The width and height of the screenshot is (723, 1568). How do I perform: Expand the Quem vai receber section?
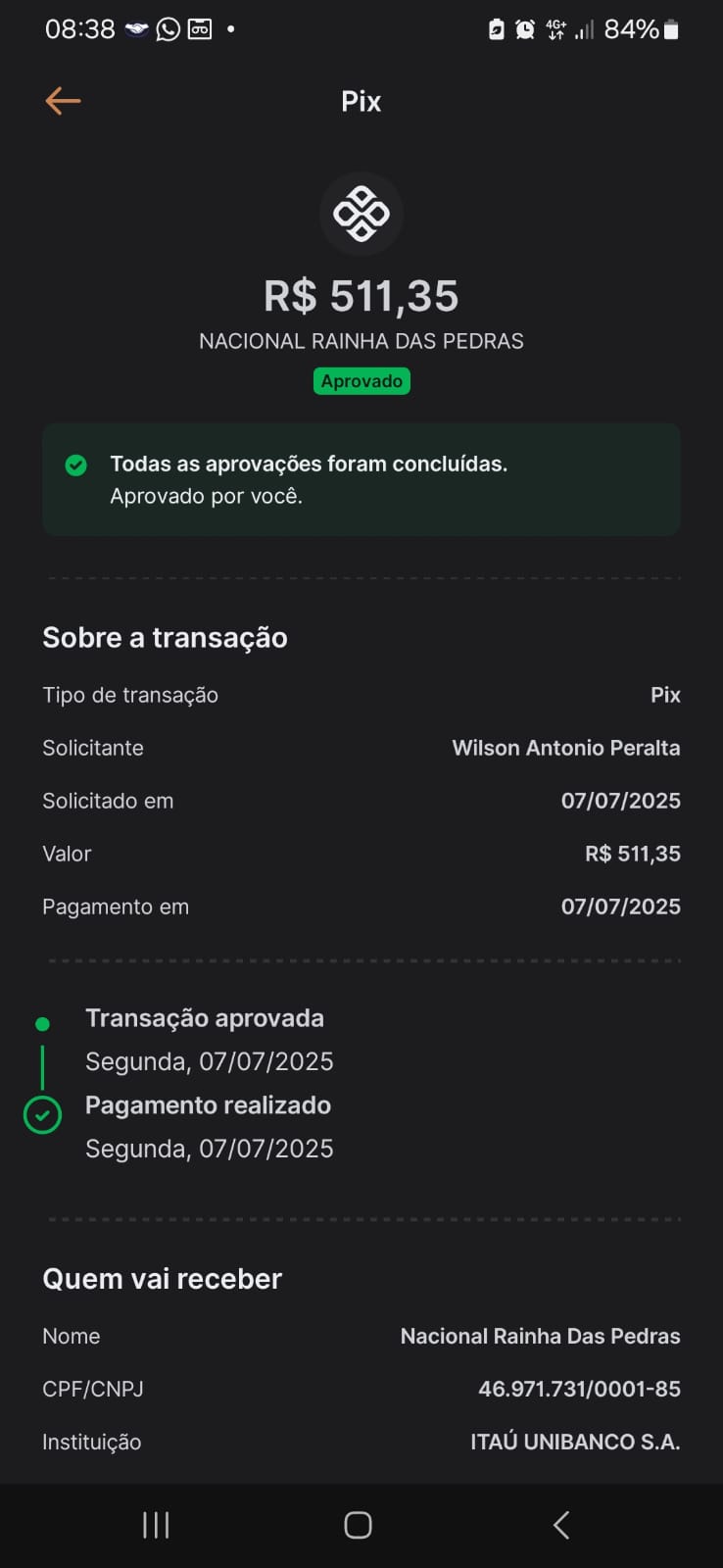[x=162, y=1278]
